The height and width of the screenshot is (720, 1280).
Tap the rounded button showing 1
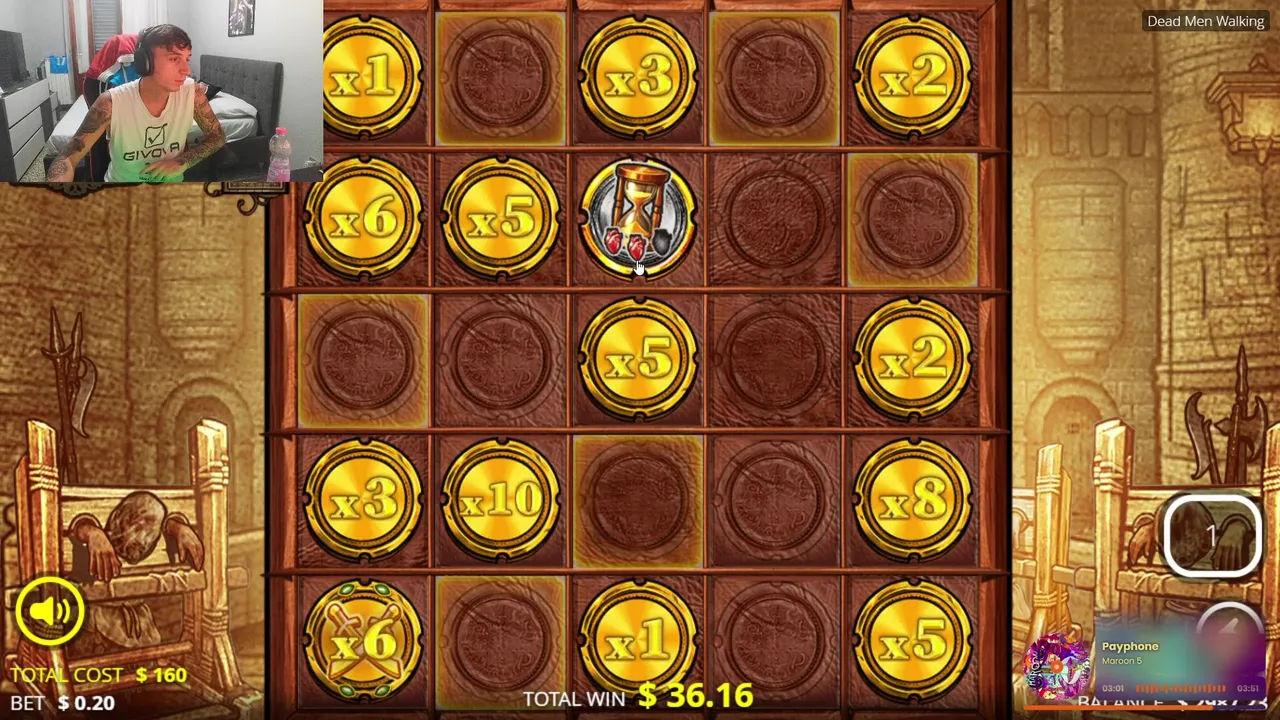(1211, 537)
